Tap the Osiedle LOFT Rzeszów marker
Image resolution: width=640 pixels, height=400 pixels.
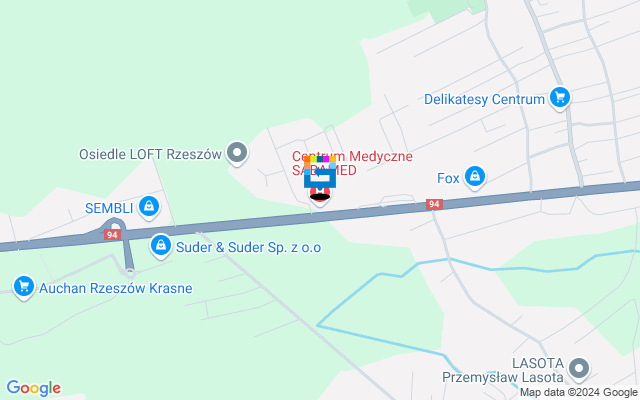[x=237, y=154]
